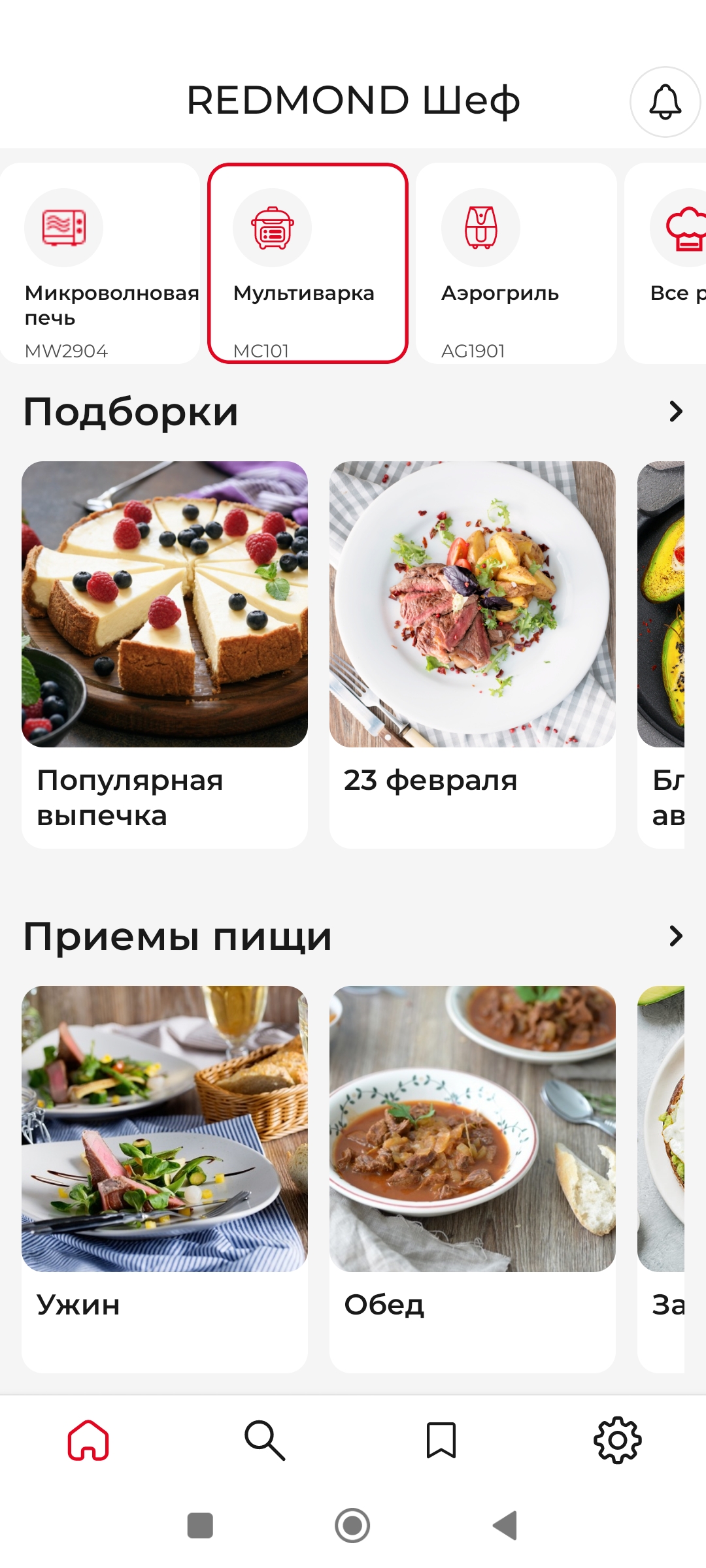The width and height of the screenshot is (706, 1568).
Task: Tap the system back button
Action: (x=505, y=1526)
